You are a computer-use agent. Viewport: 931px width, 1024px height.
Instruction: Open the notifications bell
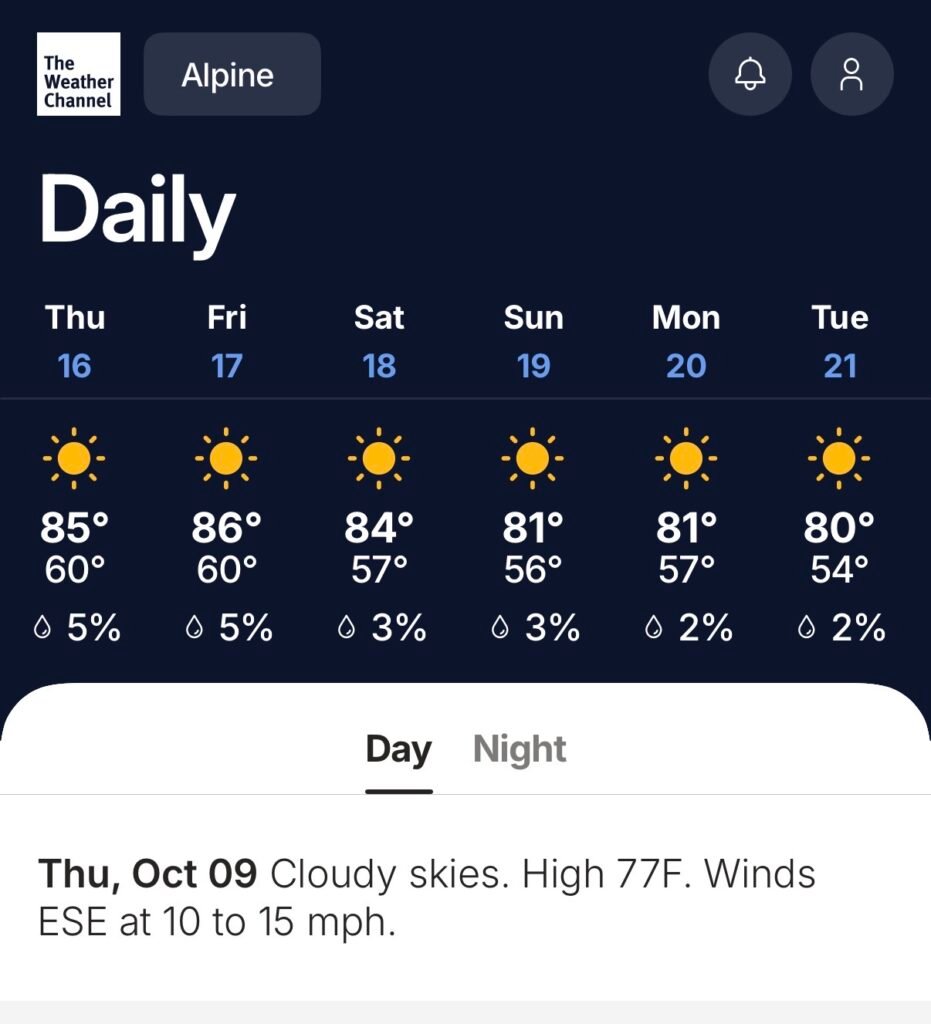(750, 74)
